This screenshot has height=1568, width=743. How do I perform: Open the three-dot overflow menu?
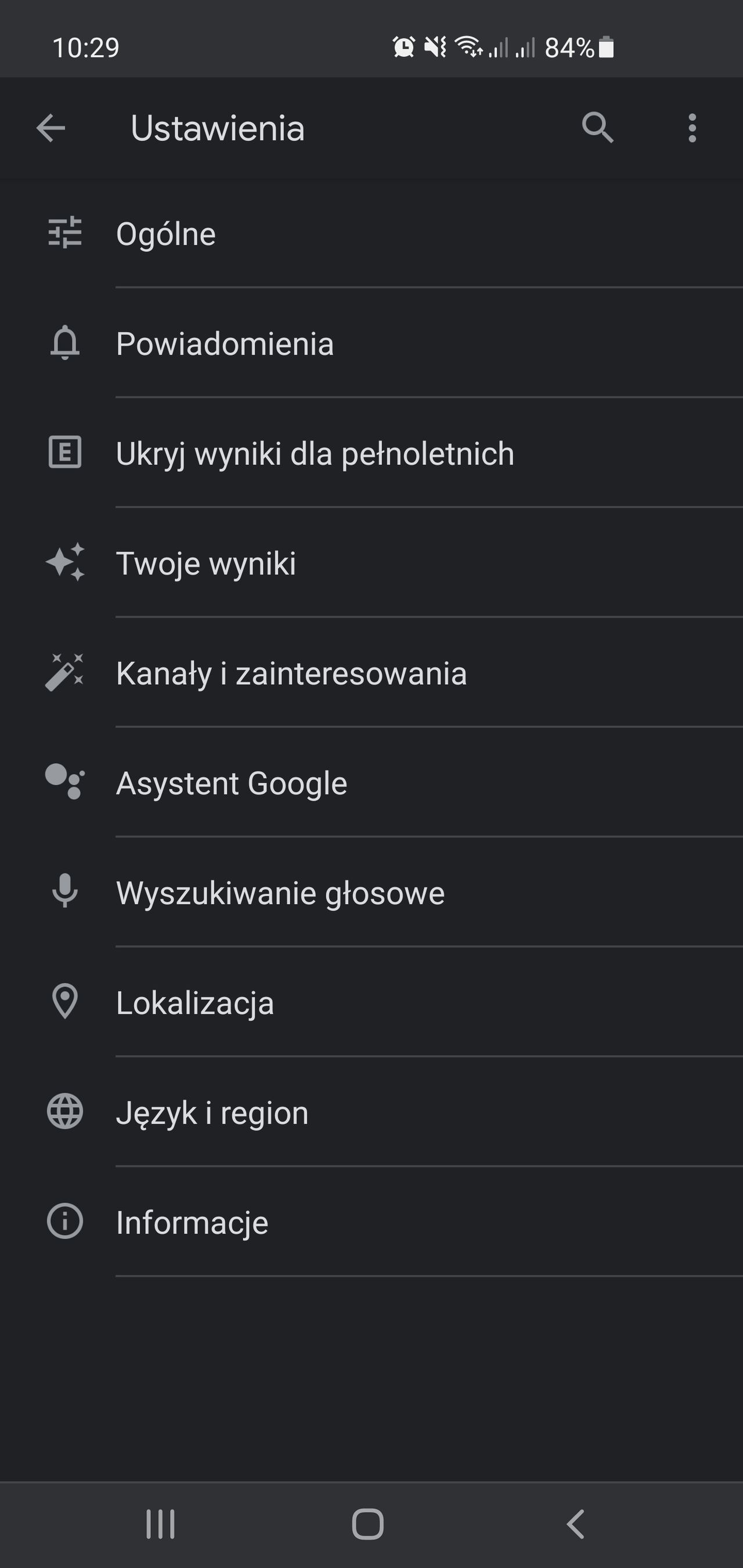(x=692, y=129)
